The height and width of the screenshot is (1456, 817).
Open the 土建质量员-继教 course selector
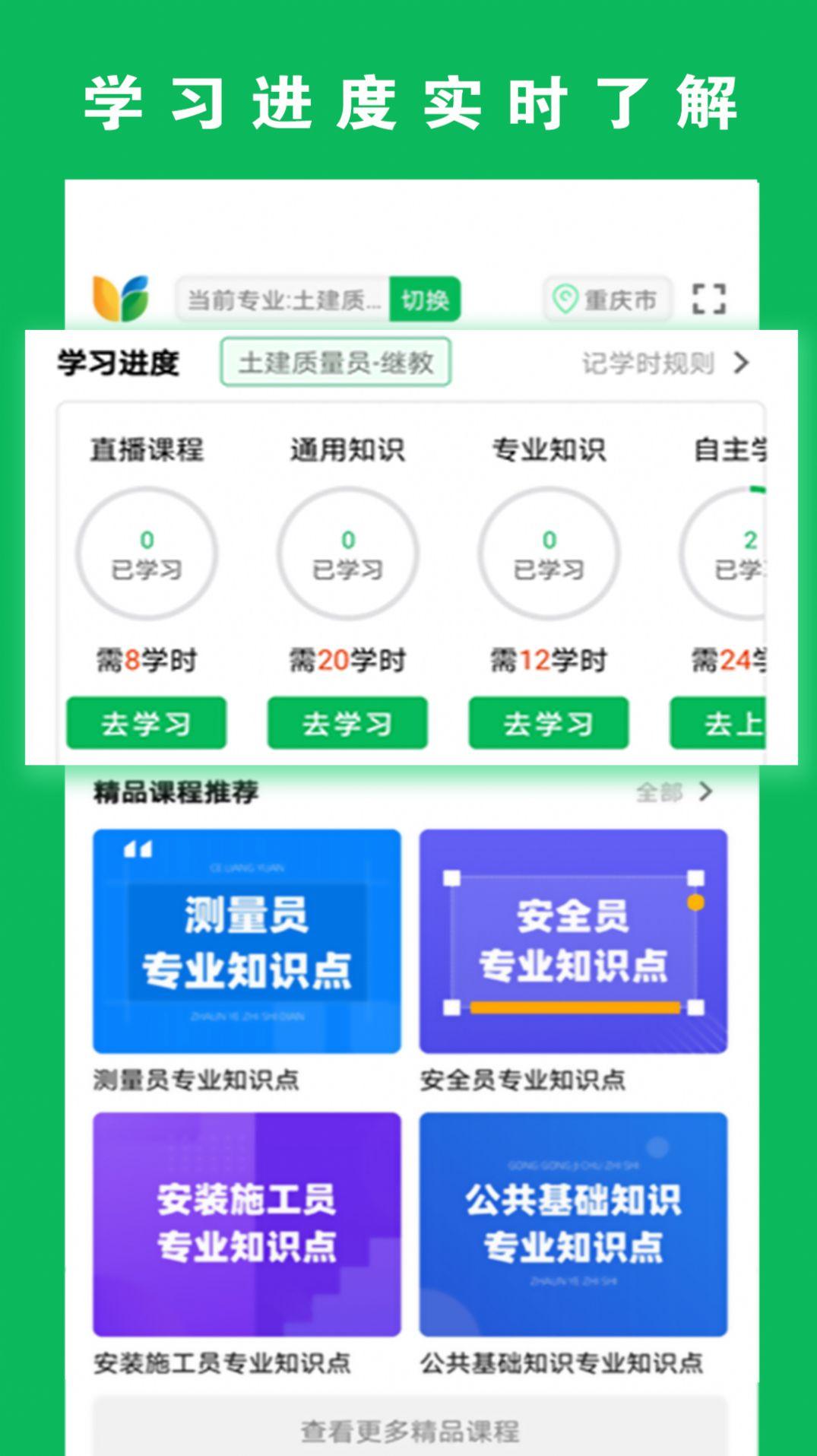click(337, 363)
